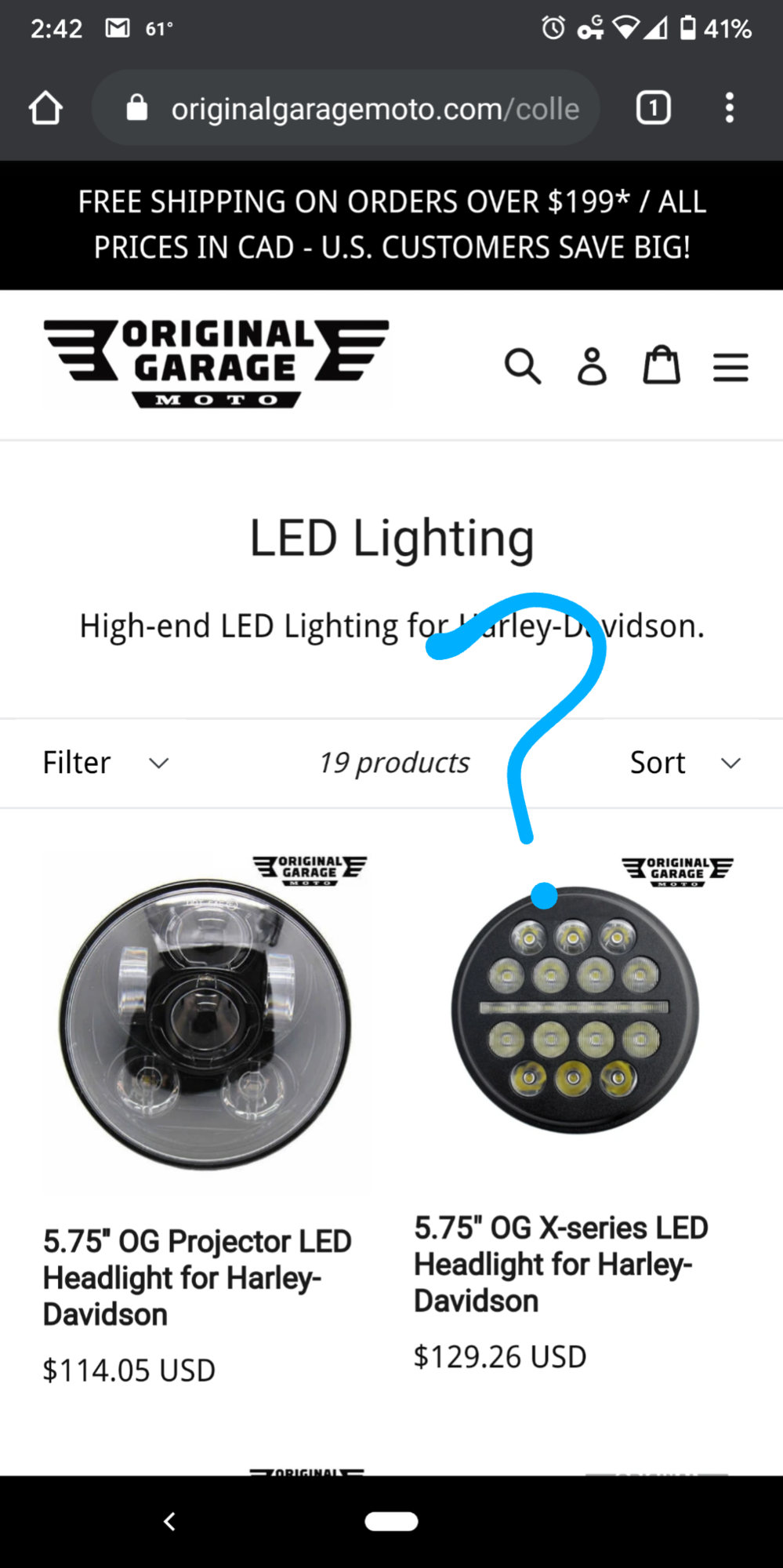Expand the Filter dropdown
Viewport: 783px width, 1568px height.
(x=106, y=763)
